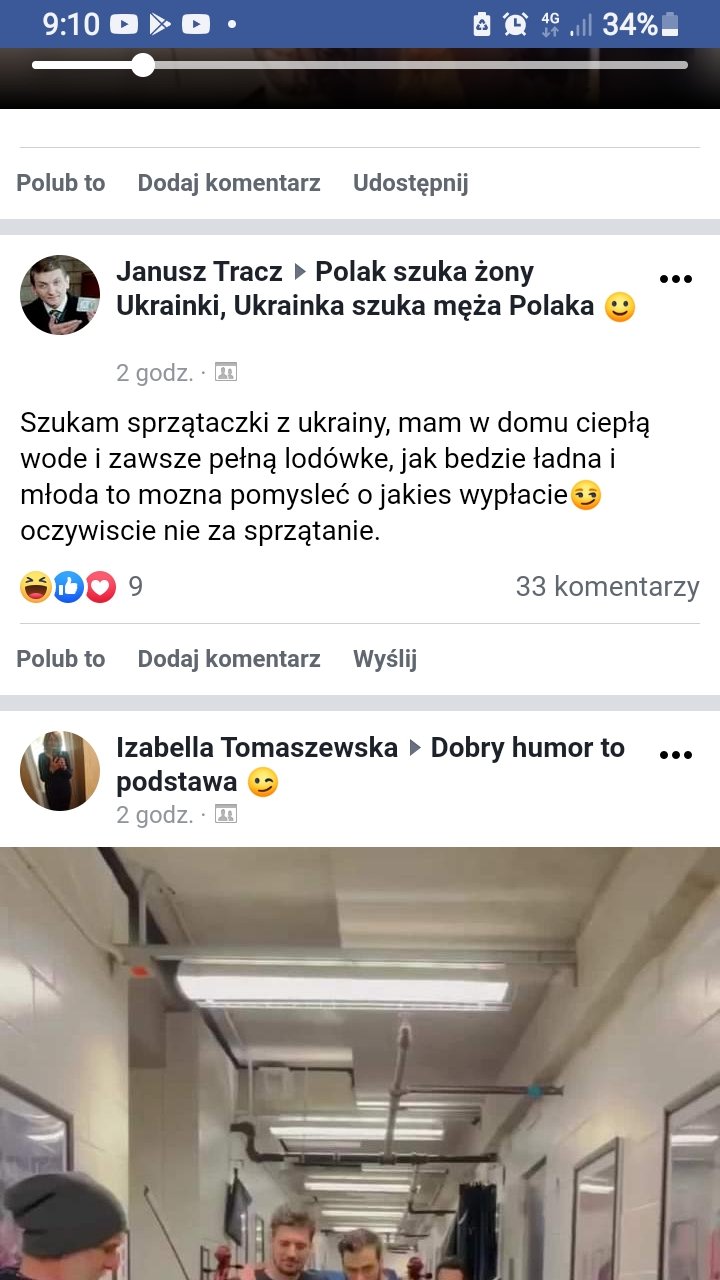Viewport: 720px width, 1280px height.
Task: Tap the video progress slider knob
Action: coord(143,66)
